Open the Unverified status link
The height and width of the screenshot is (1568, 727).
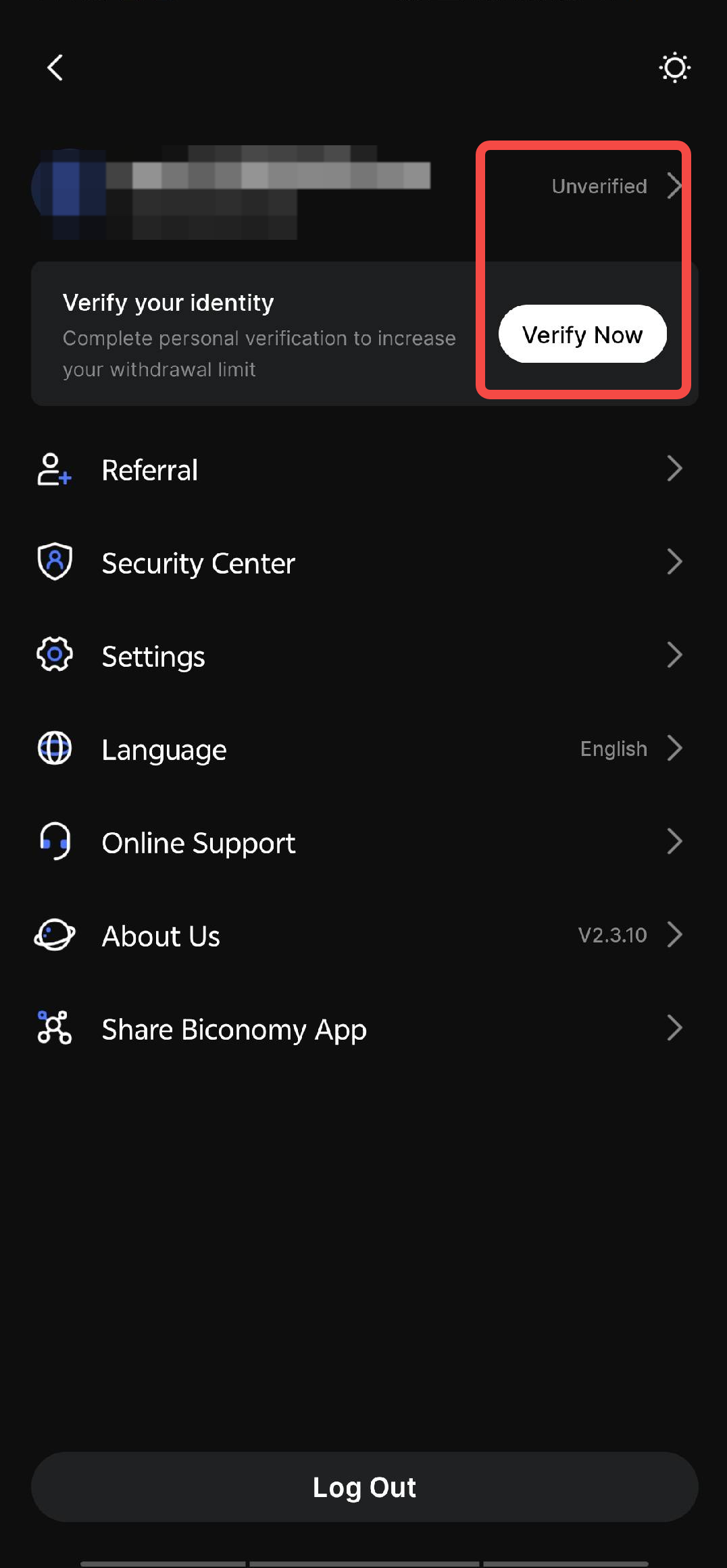click(617, 186)
